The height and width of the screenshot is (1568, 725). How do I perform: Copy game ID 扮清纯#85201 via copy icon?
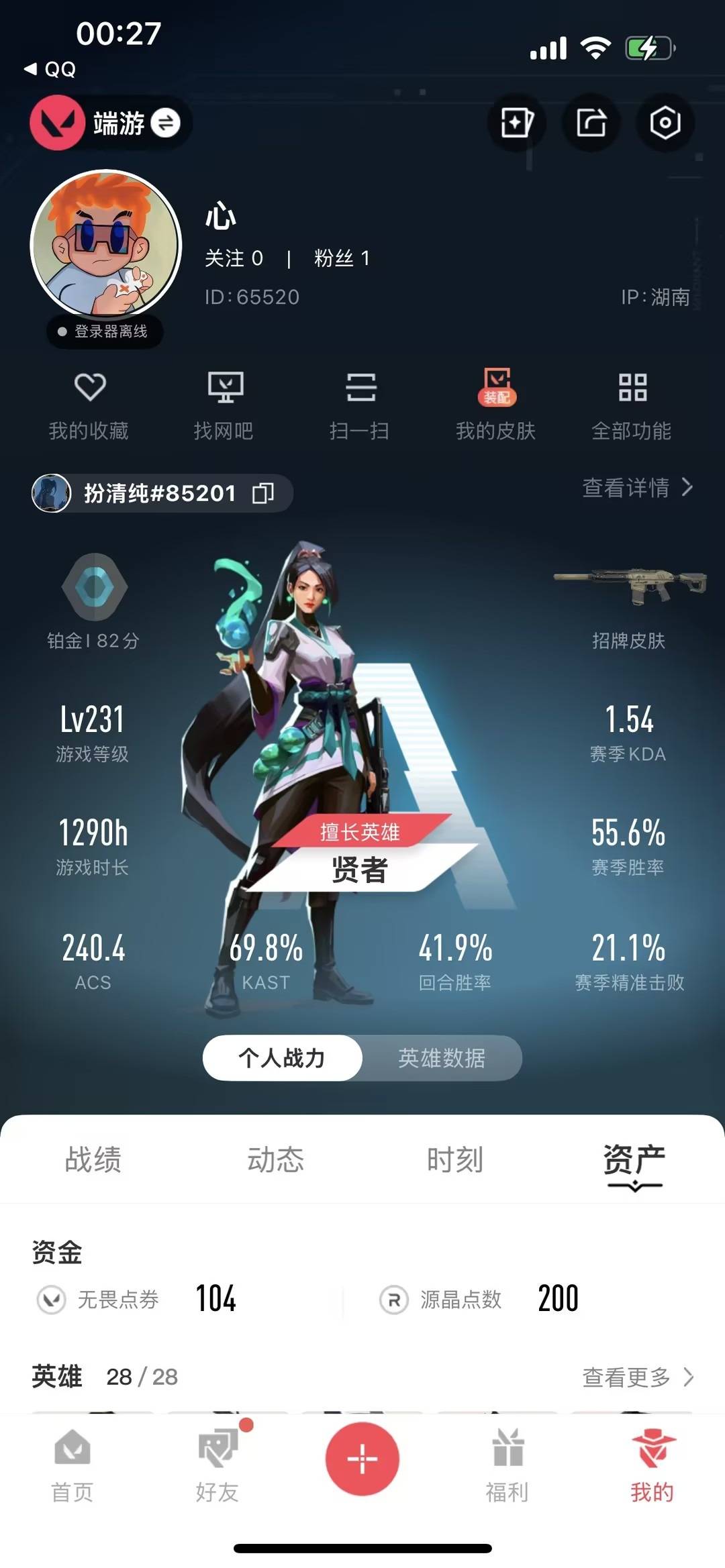point(263,492)
